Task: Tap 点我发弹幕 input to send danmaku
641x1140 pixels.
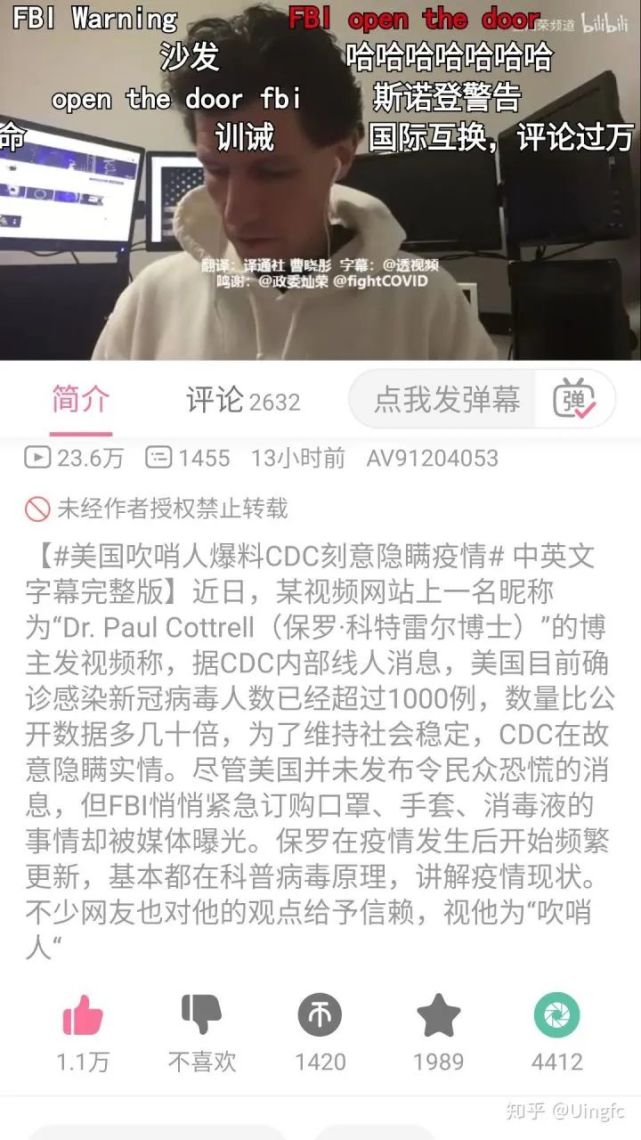Action: [x=447, y=400]
